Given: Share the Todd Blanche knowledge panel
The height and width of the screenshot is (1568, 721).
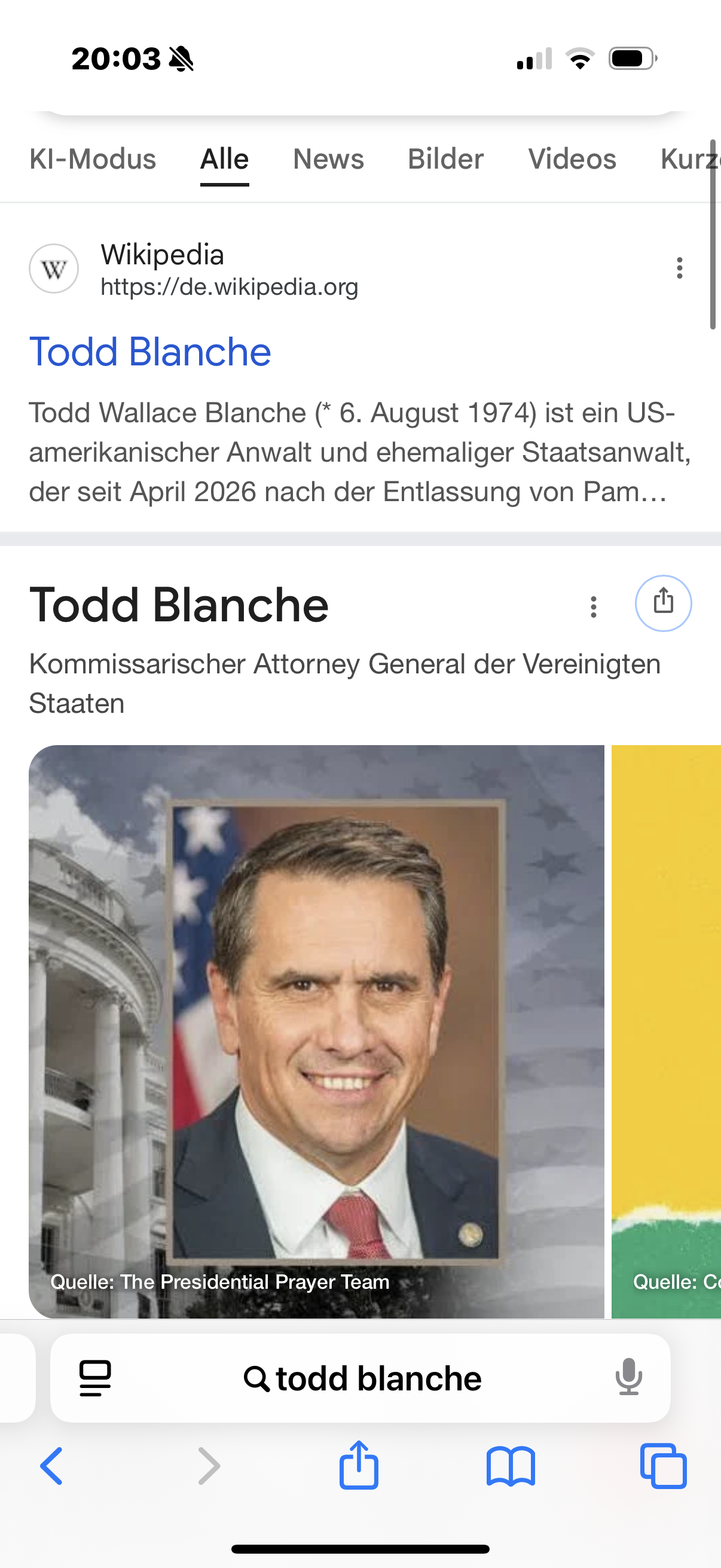Looking at the screenshot, I should point(663,603).
